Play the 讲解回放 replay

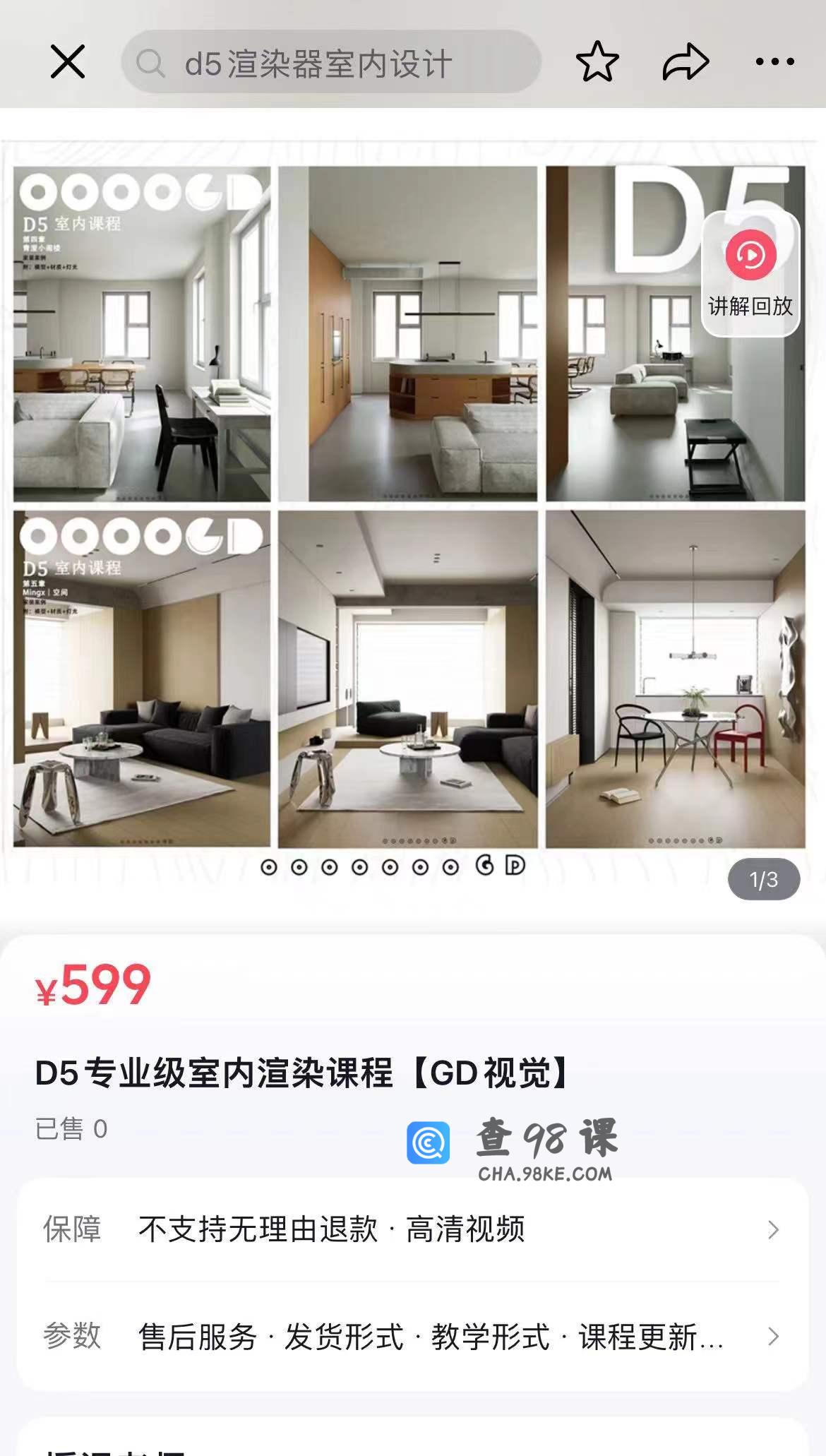(x=750, y=273)
